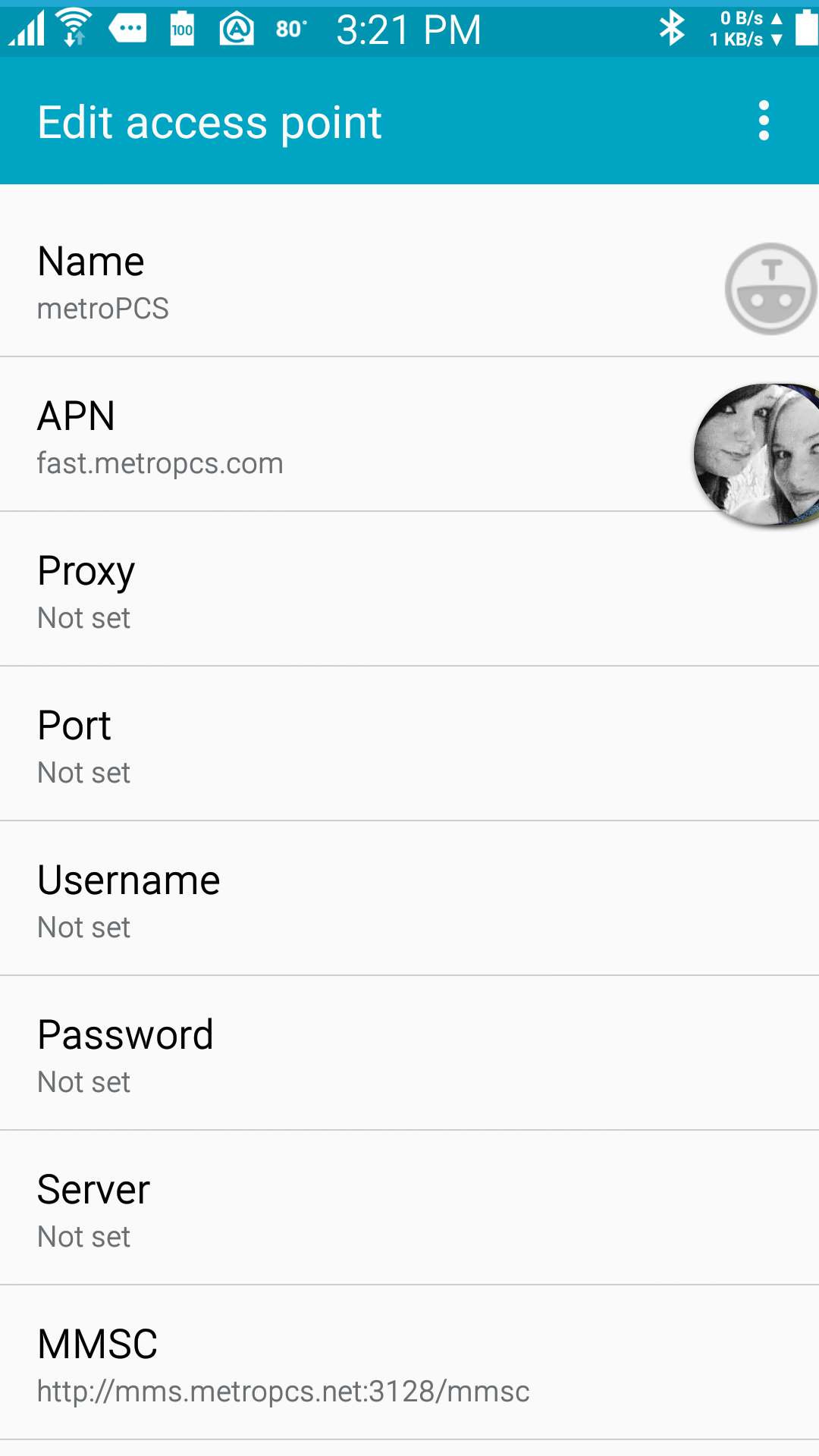Tap the Password row
The image size is (819, 1456).
(409, 1054)
